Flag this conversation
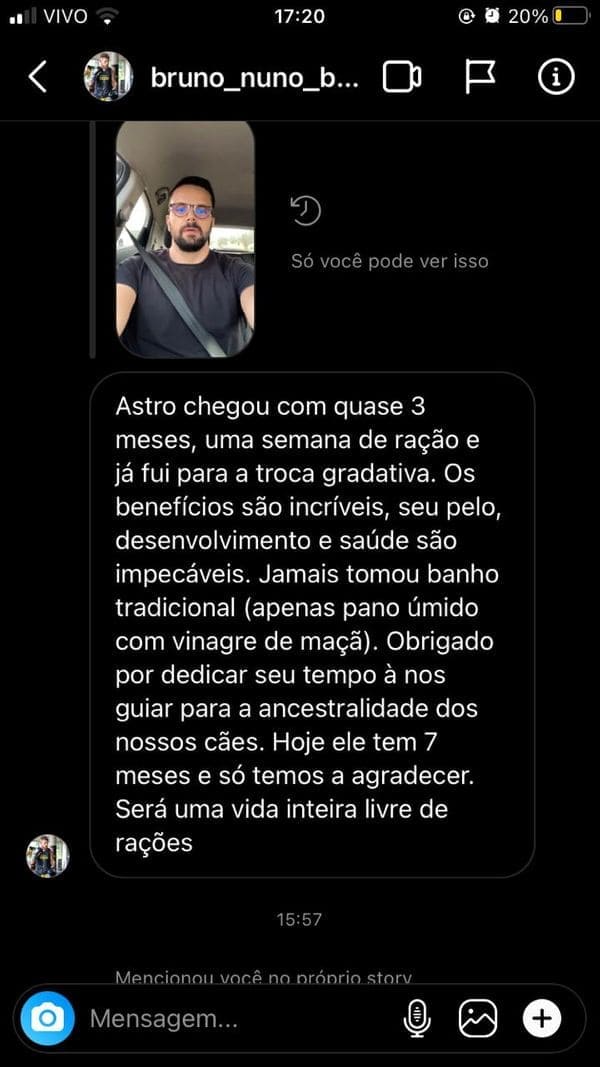Image resolution: width=600 pixels, height=1067 pixels. coord(481,77)
